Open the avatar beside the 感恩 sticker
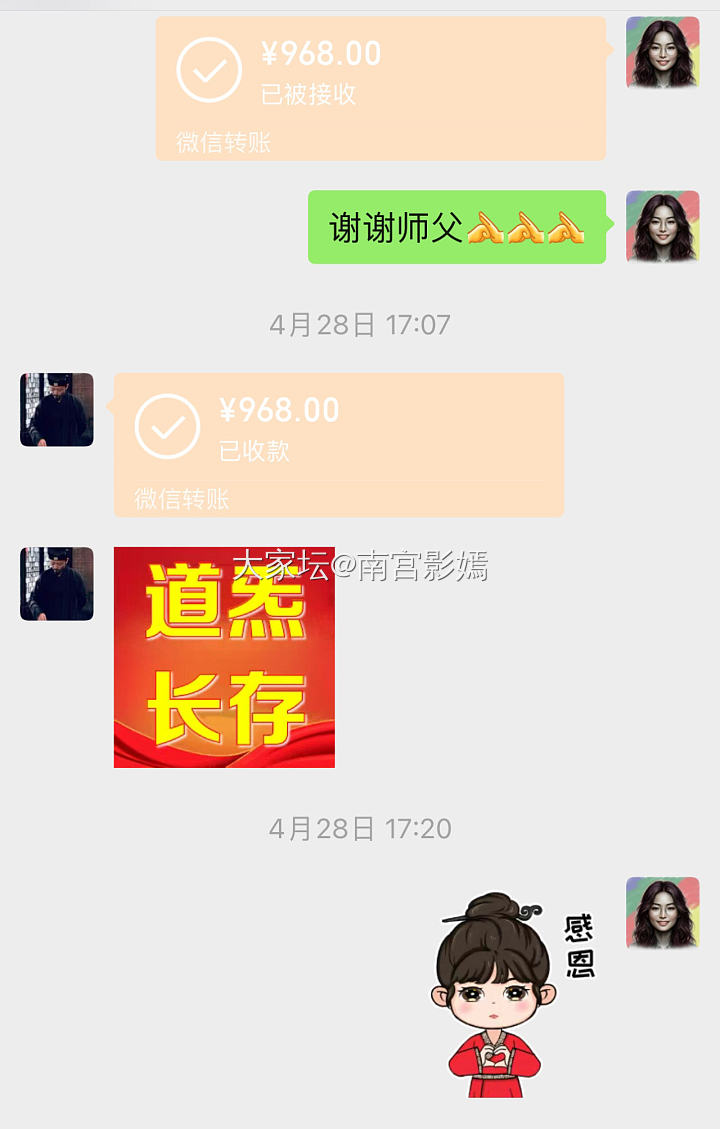720x1129 pixels. click(x=662, y=914)
